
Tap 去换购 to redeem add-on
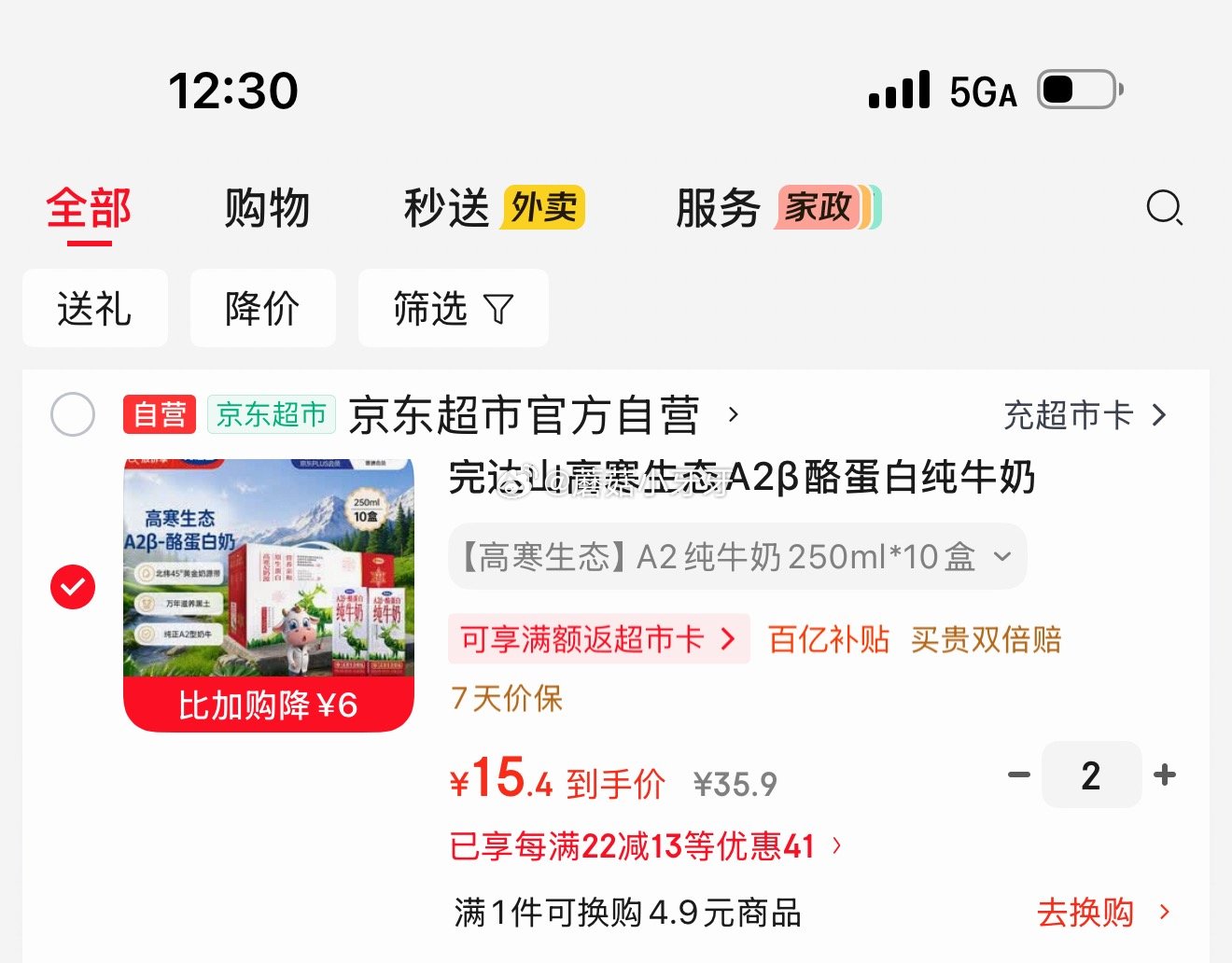point(1103,912)
